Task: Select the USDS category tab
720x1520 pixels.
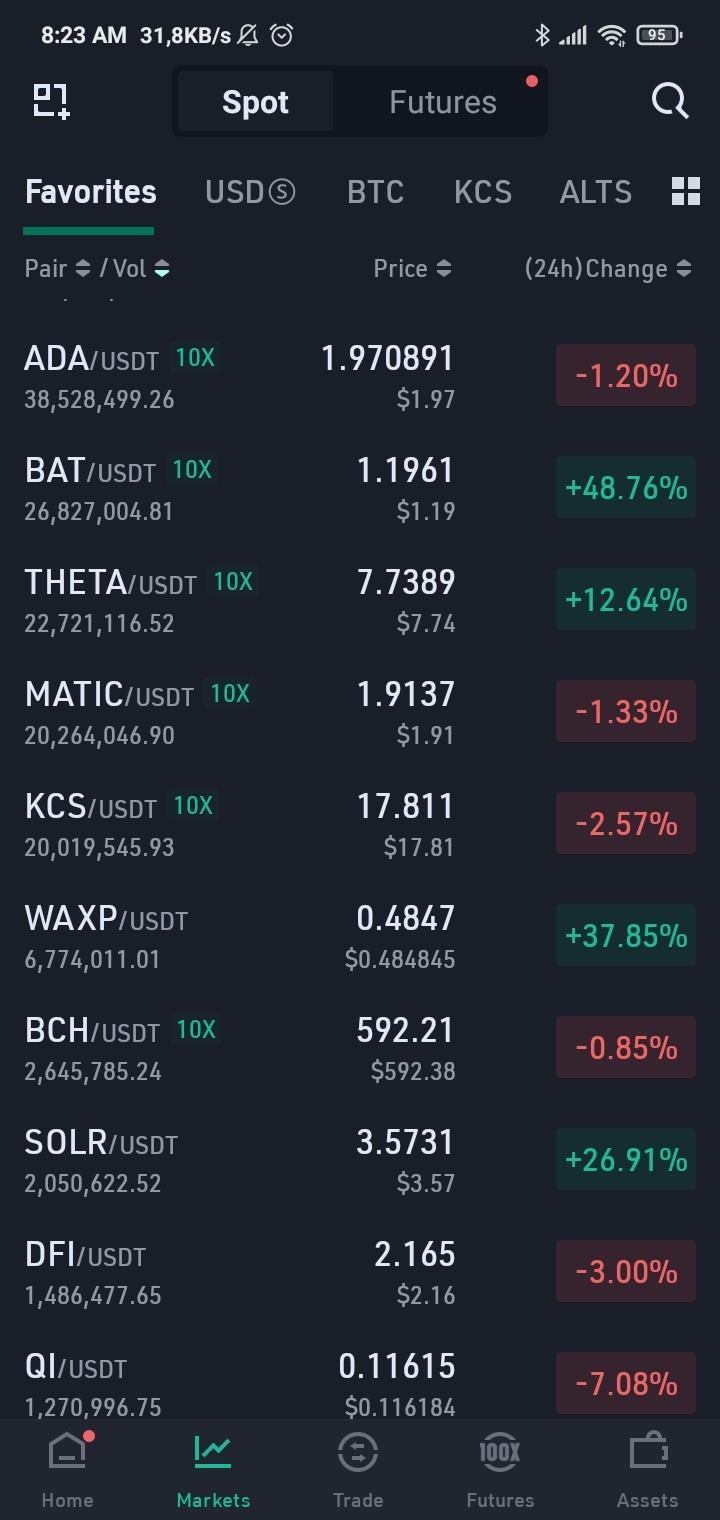Action: [250, 191]
